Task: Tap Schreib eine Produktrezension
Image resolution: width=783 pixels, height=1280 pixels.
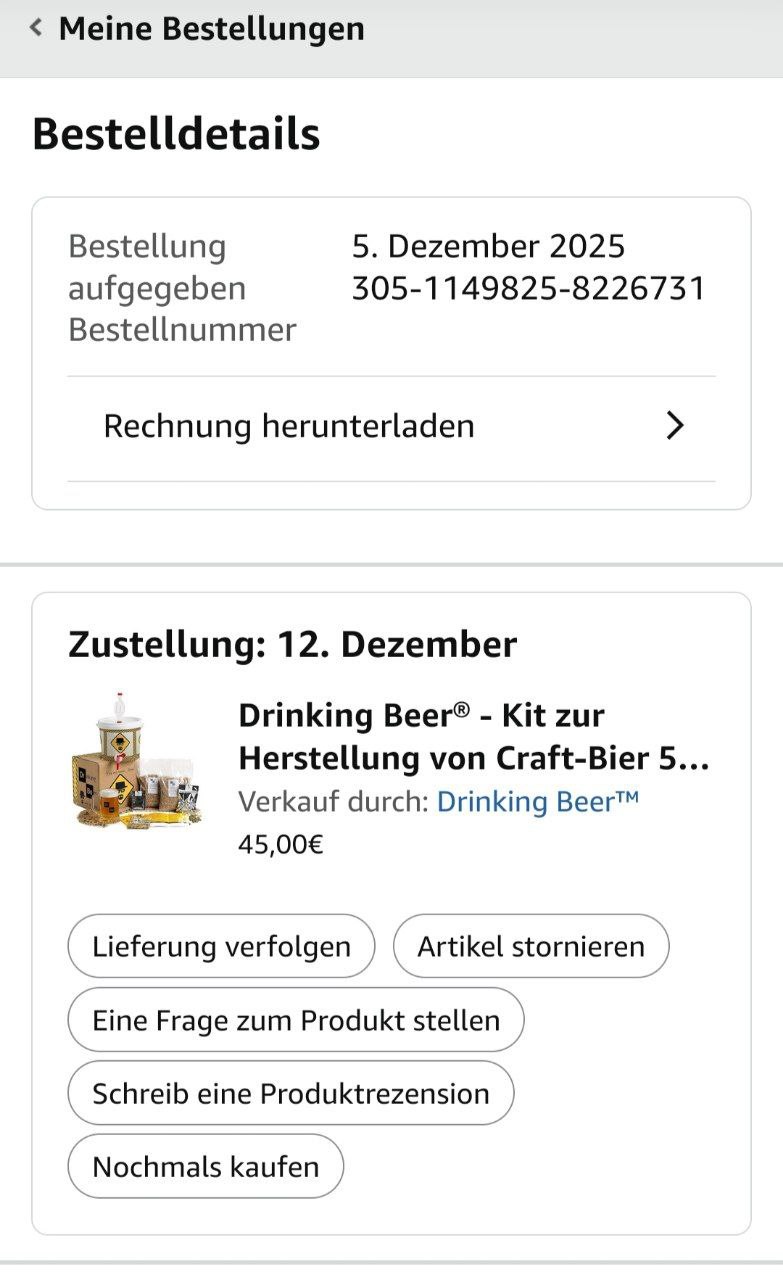Action: point(290,1093)
